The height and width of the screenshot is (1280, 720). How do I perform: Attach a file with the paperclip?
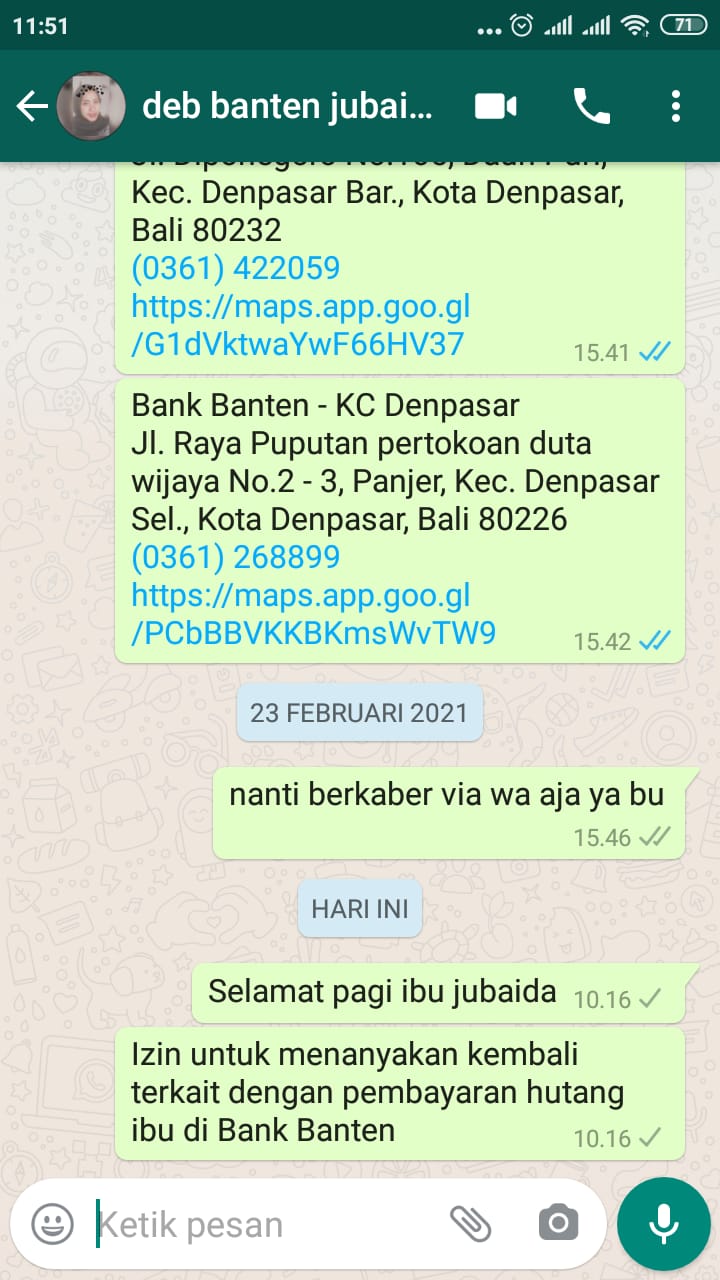(x=470, y=1223)
